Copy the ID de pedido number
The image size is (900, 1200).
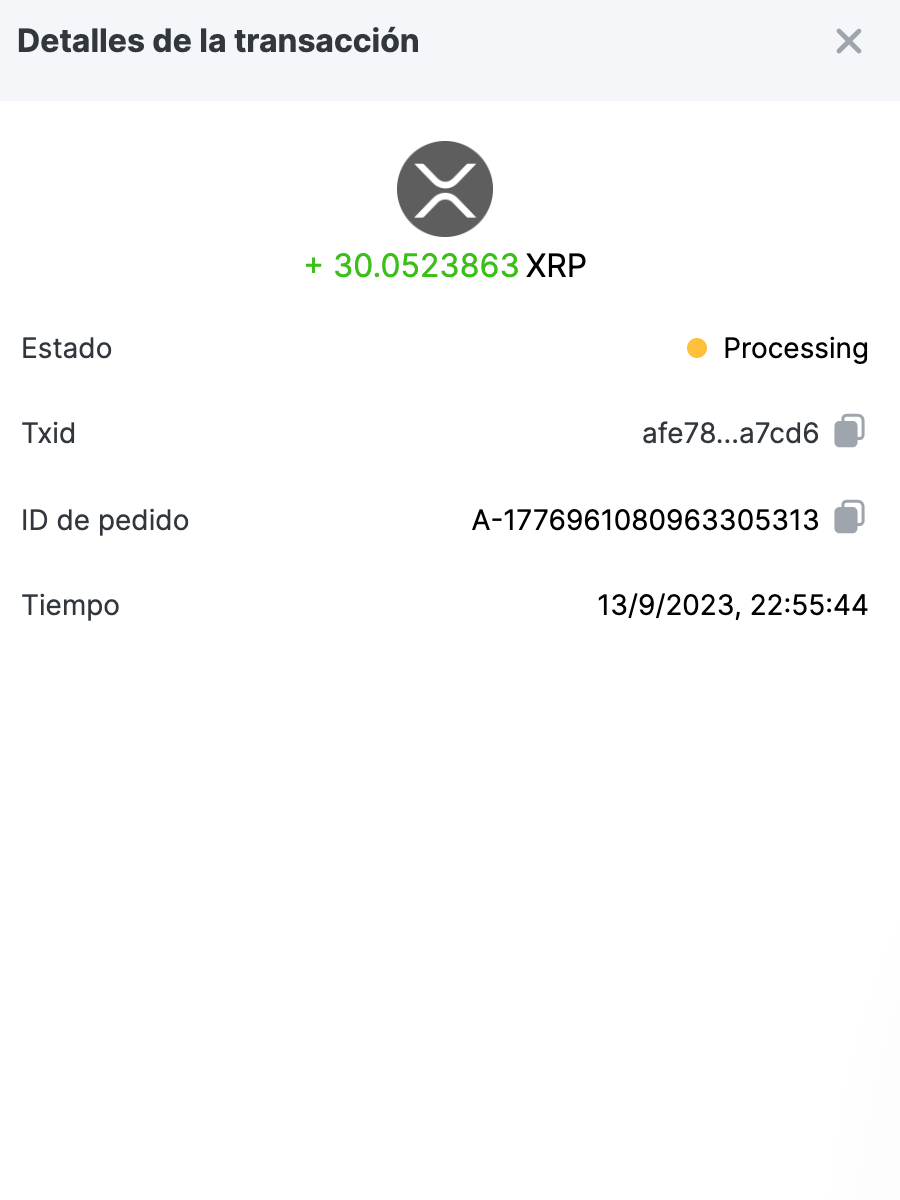click(x=849, y=517)
